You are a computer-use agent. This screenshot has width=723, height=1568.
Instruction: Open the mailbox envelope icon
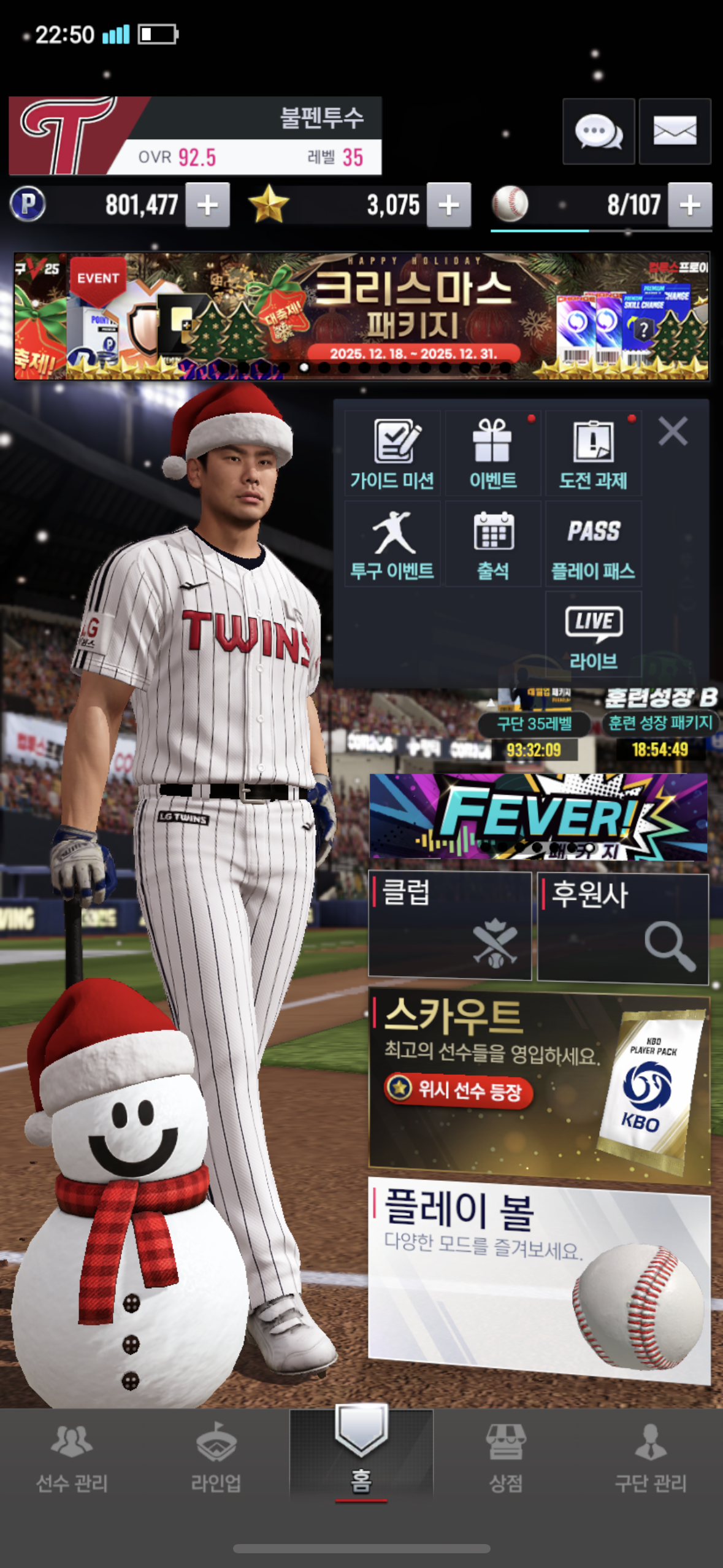675,131
